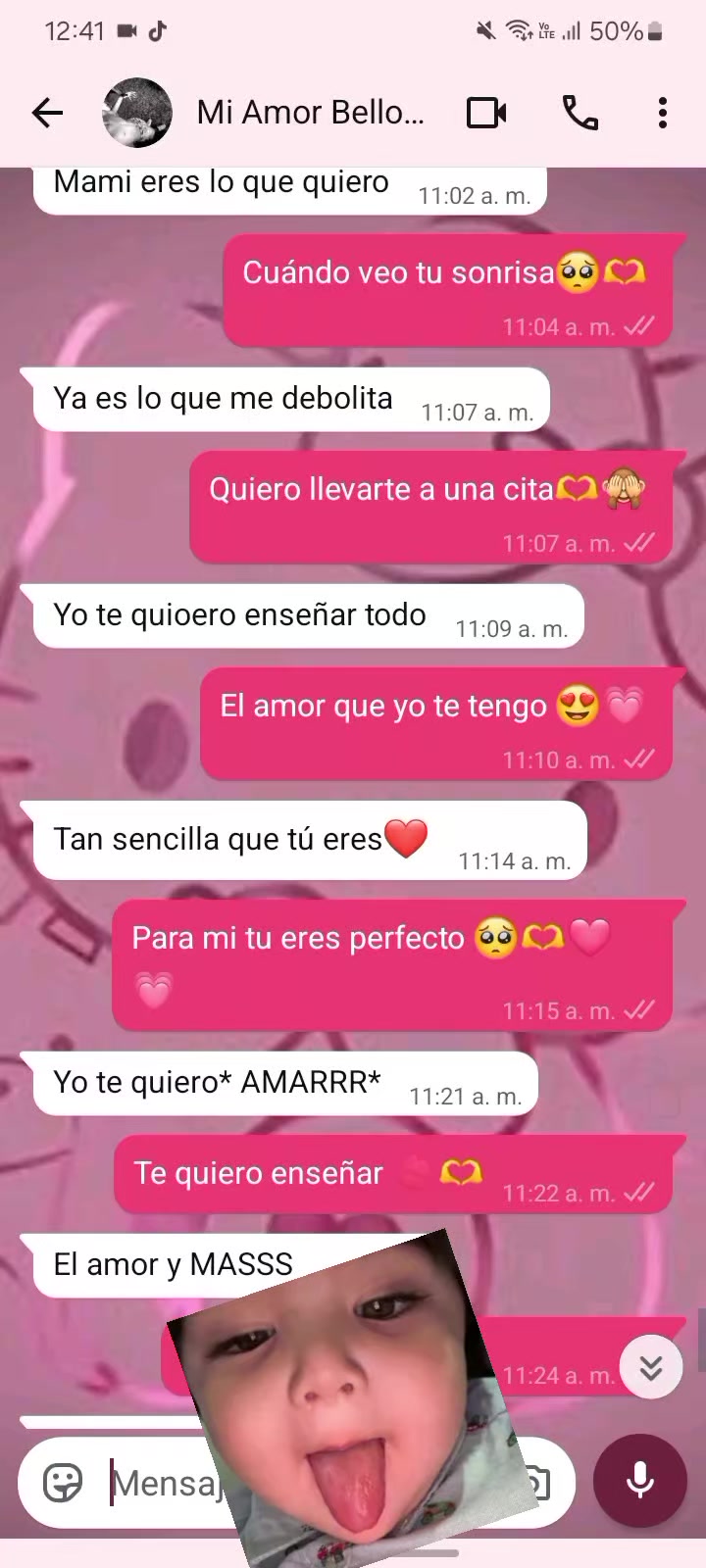Open the overflow menu
The height and width of the screenshot is (1568, 706).
pos(663,113)
